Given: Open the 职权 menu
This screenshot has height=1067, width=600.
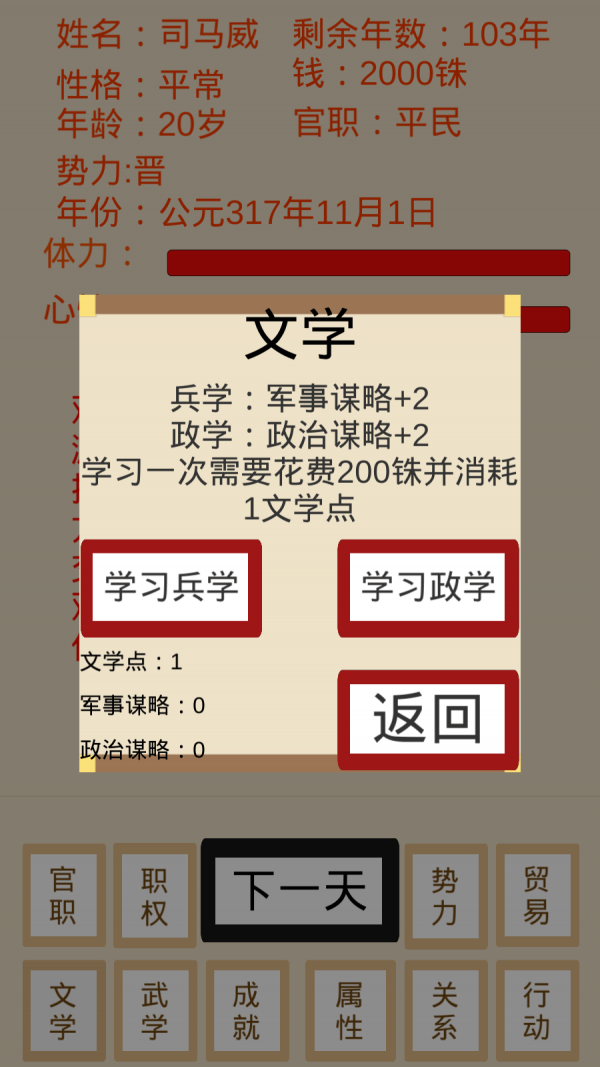Looking at the screenshot, I should point(155,895).
